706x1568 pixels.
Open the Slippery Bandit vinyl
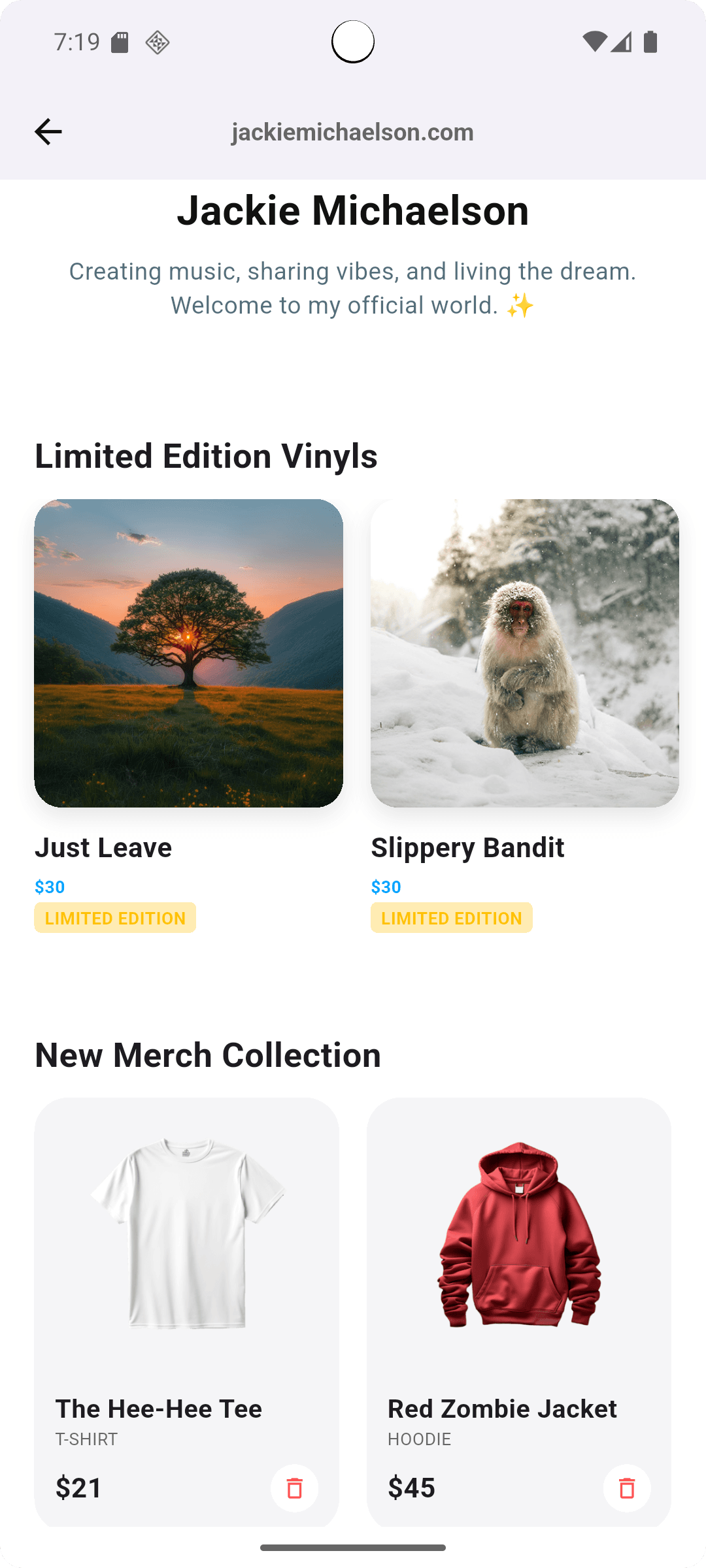(524, 653)
